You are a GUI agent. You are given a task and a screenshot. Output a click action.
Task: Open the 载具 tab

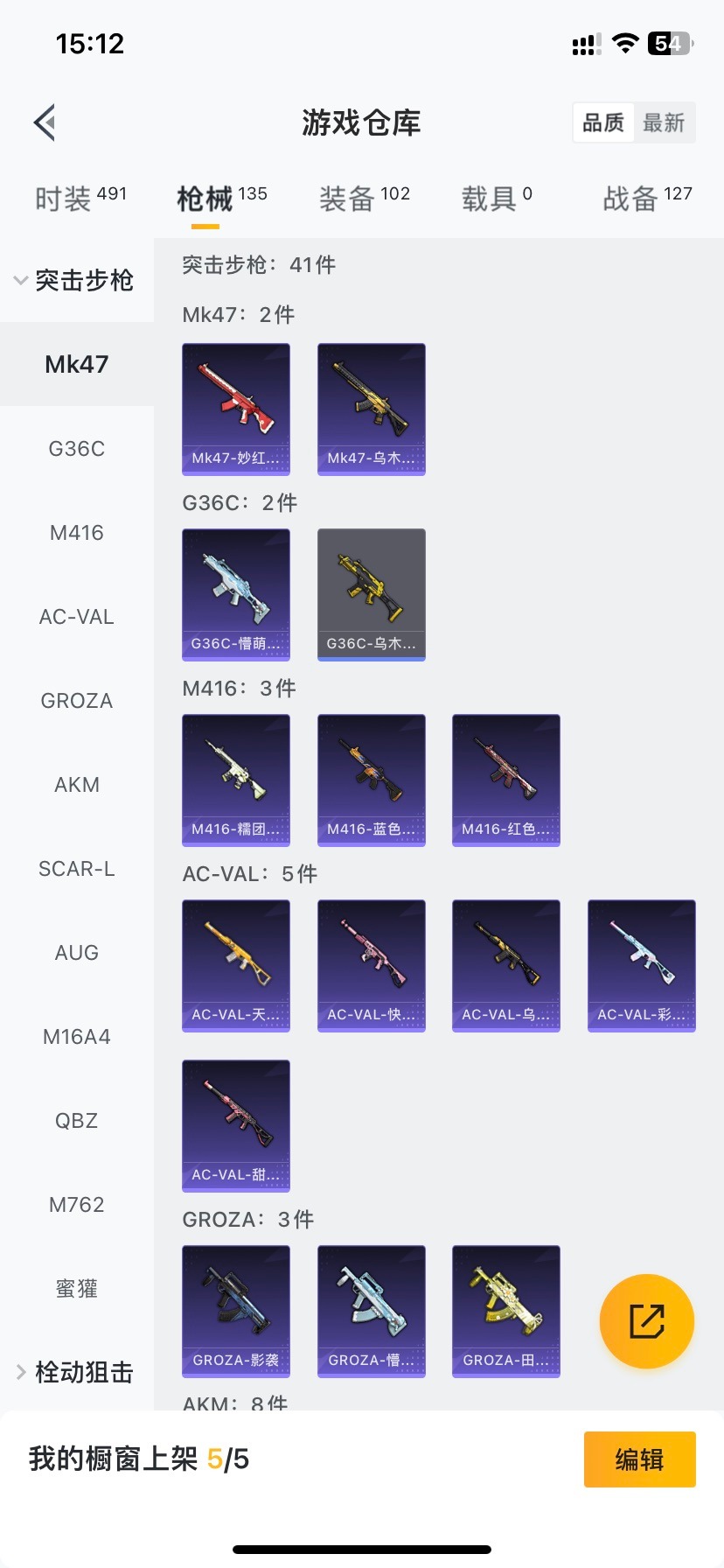496,199
